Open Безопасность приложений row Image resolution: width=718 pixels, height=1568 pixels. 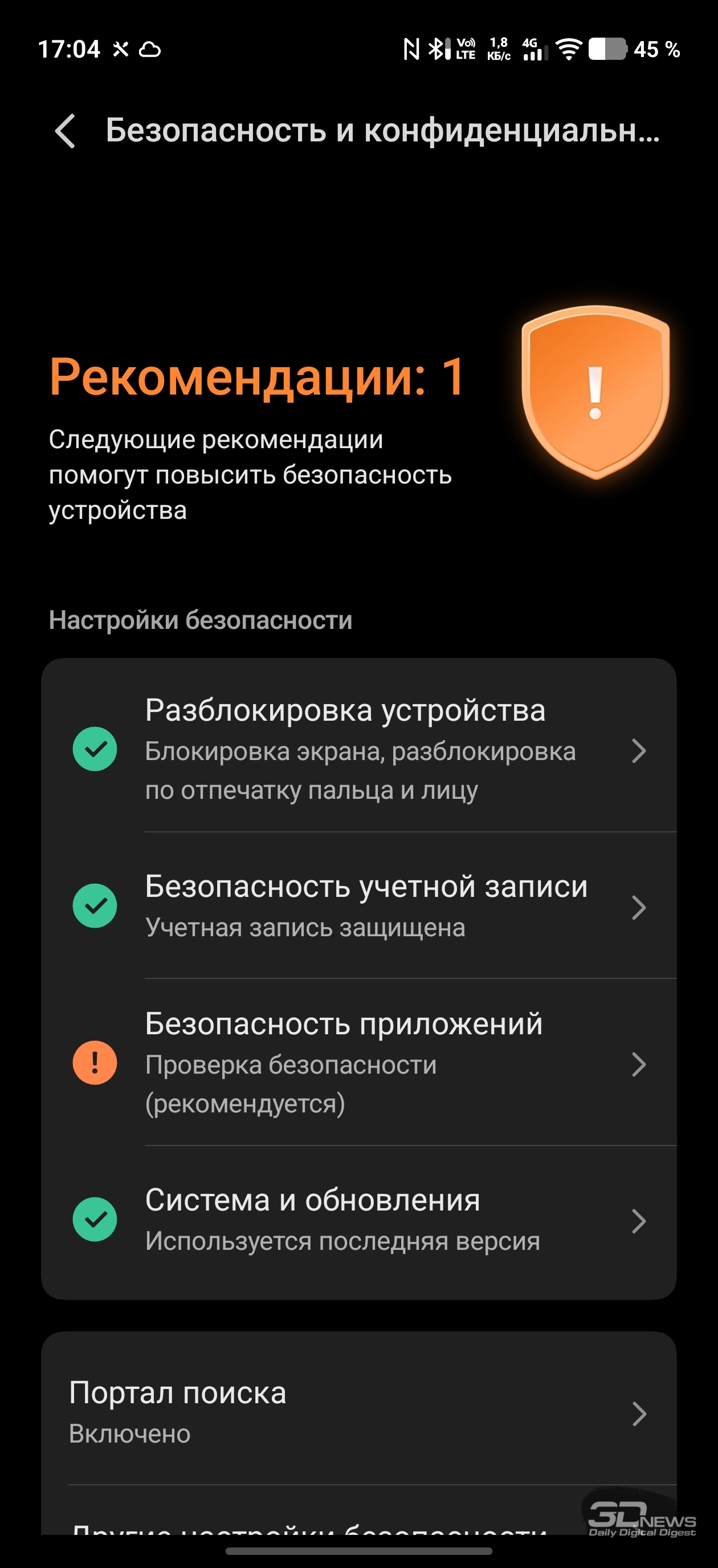tap(359, 1062)
